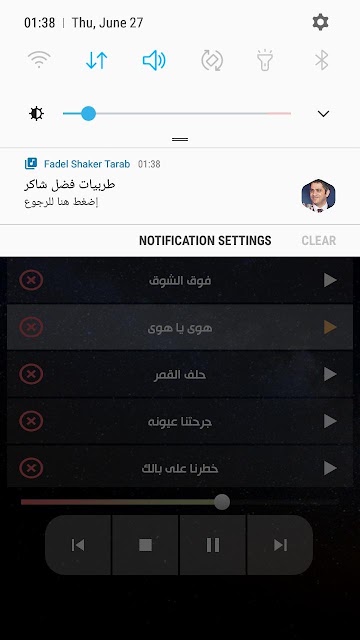Turn off mobile data toggle
The height and width of the screenshot is (640, 360).
pos(97,60)
